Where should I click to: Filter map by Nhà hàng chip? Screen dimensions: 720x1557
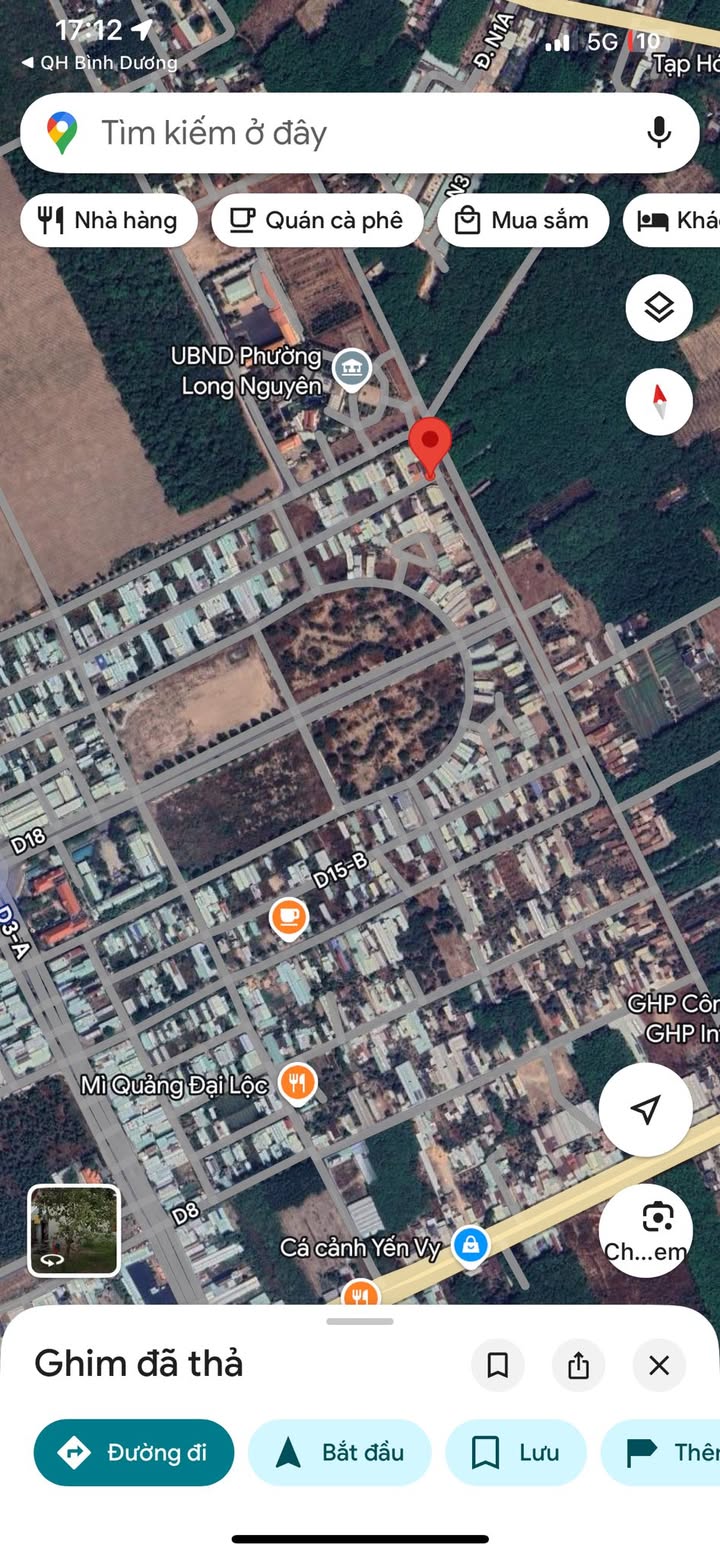click(x=108, y=220)
